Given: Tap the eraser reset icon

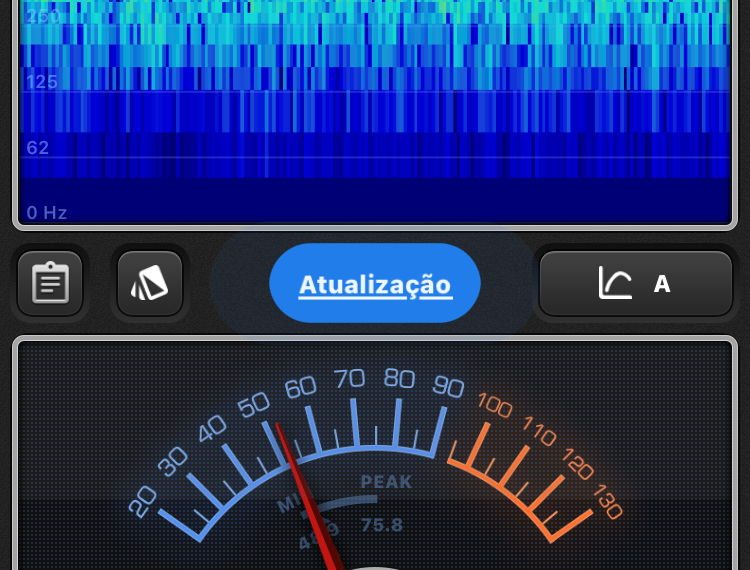Looking at the screenshot, I should pyautogui.click(x=150, y=283).
